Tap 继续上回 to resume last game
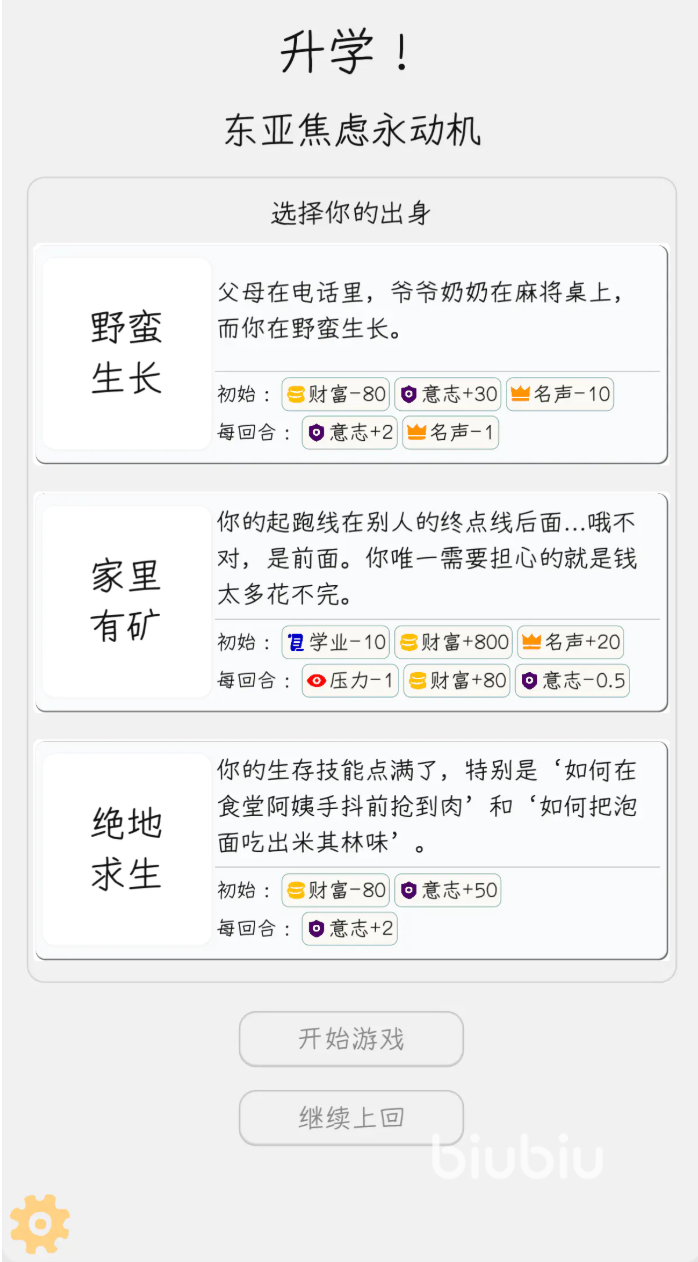Viewport: 698px width, 1262px height. click(351, 1118)
